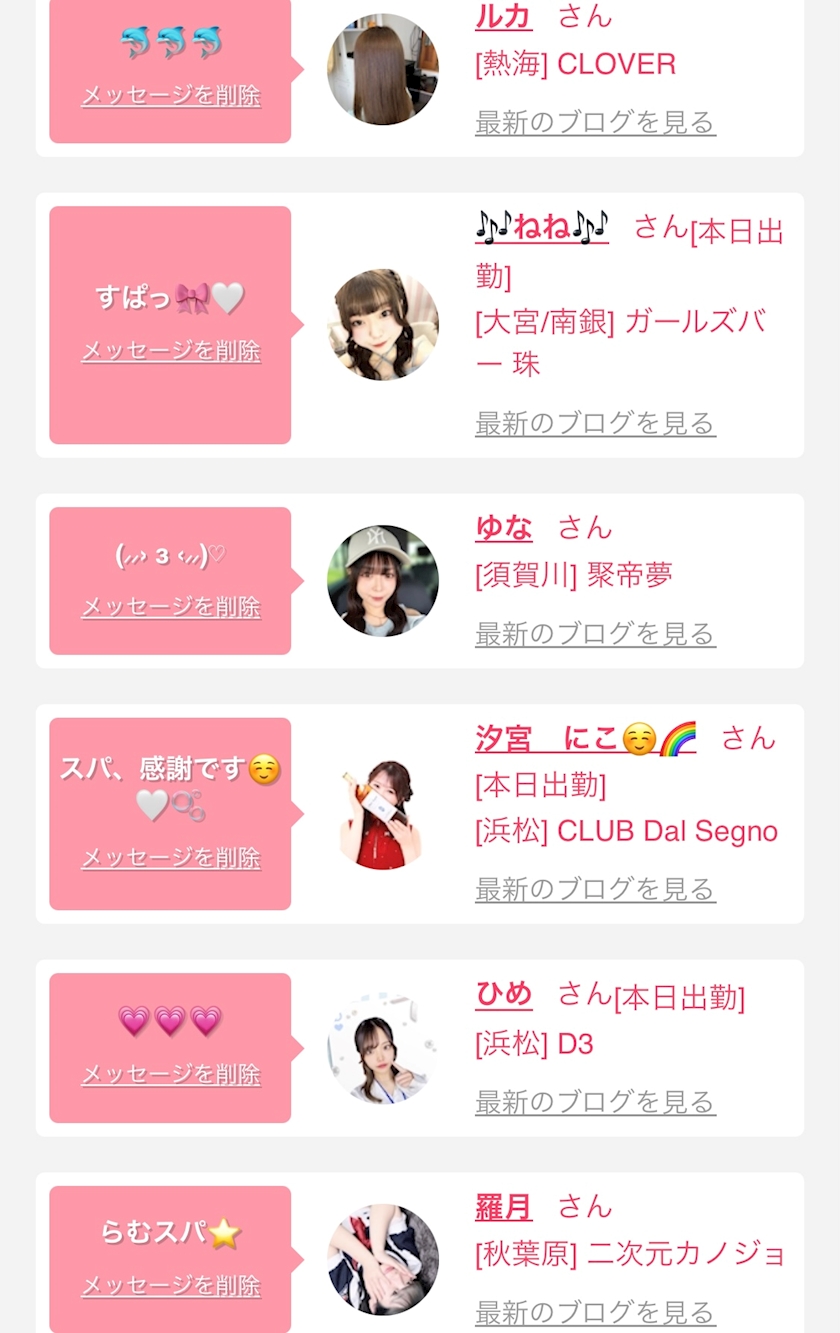View 汐宮 にこ's latest blog

click(595, 889)
